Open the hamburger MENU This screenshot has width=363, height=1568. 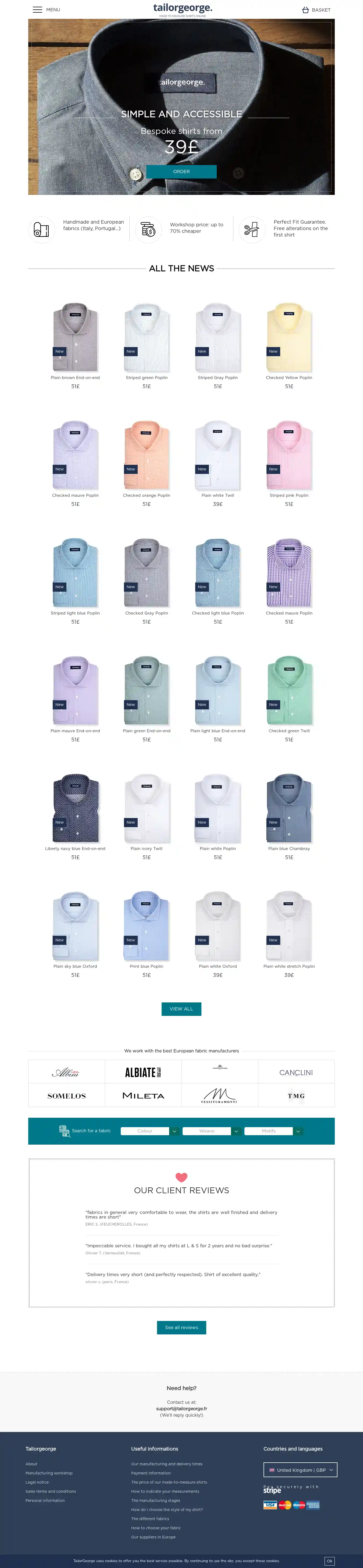tap(46, 10)
